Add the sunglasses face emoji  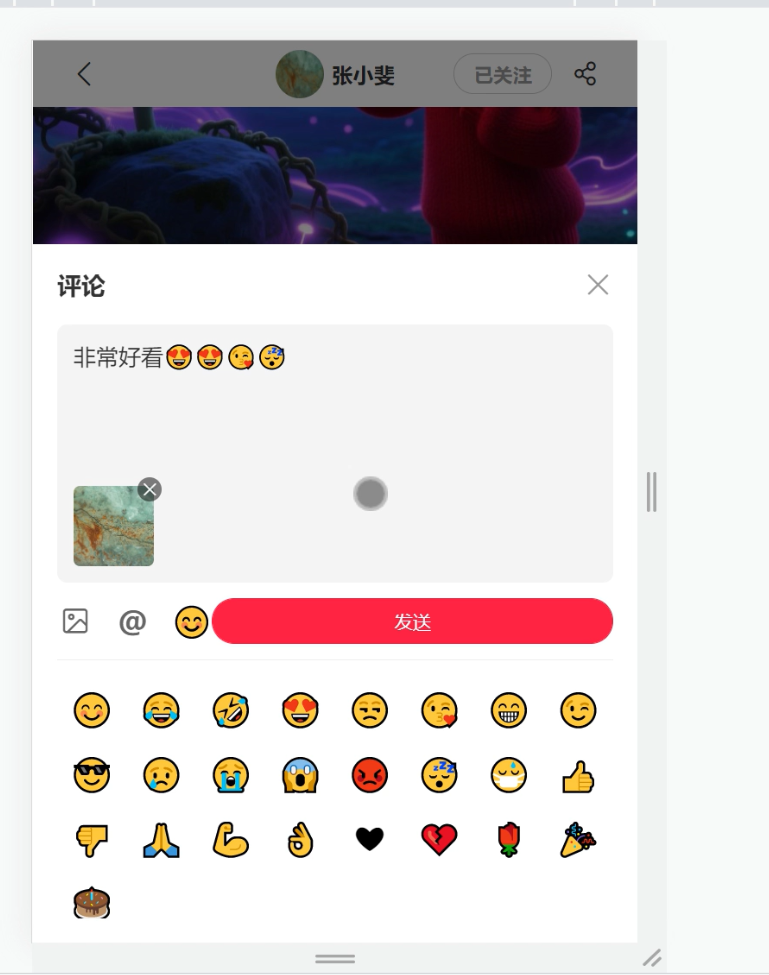92,776
